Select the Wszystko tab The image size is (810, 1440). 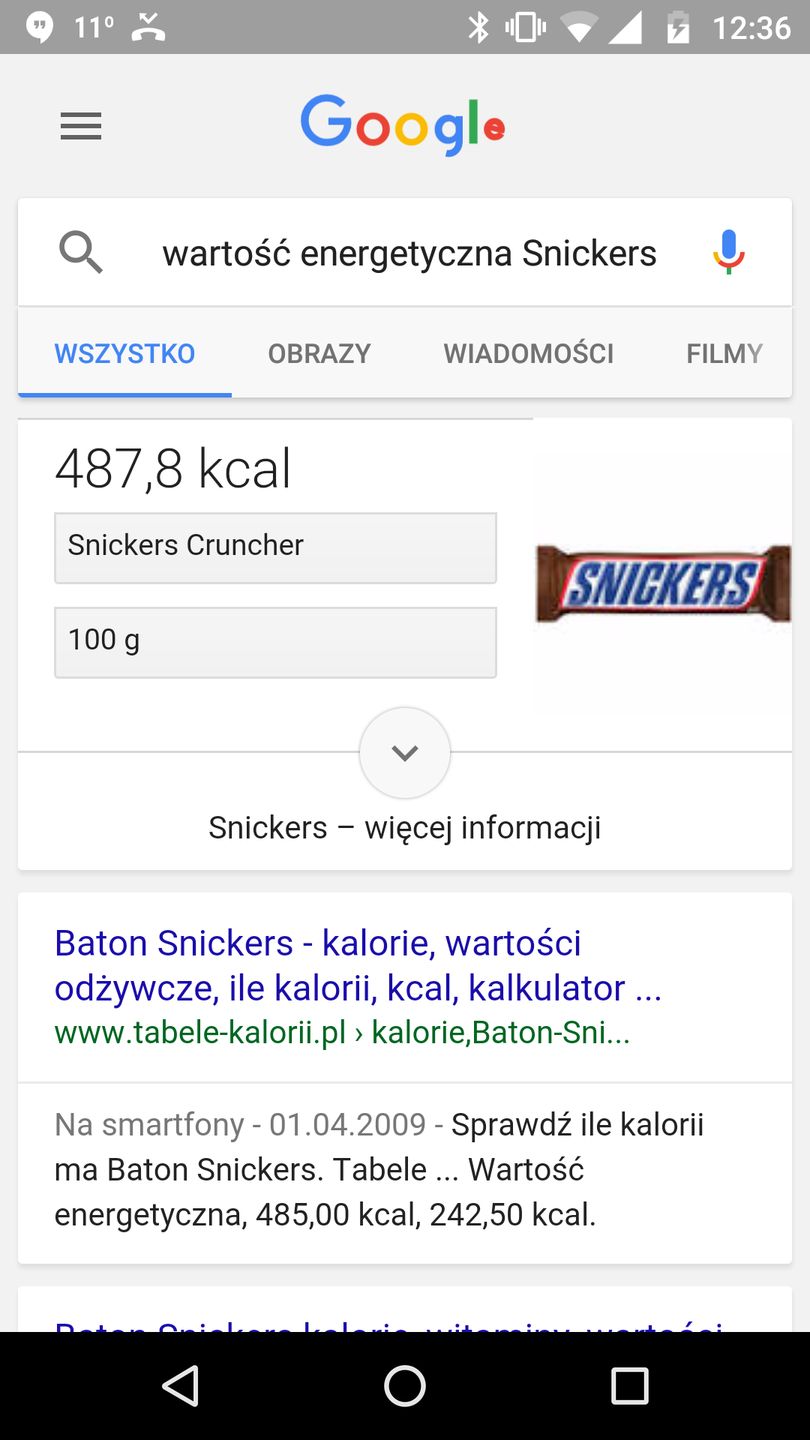click(x=125, y=353)
